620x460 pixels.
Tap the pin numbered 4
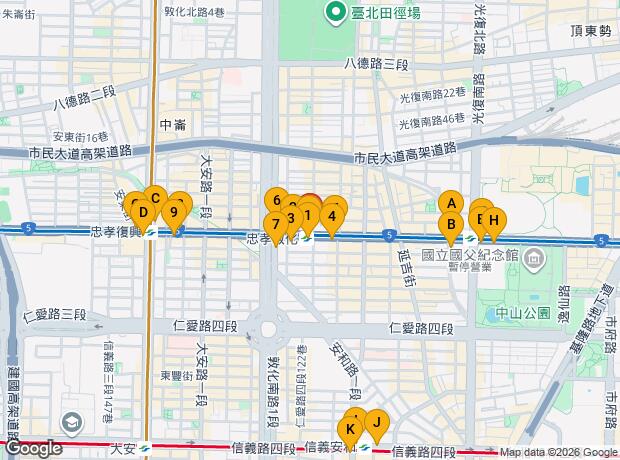[x=331, y=214]
